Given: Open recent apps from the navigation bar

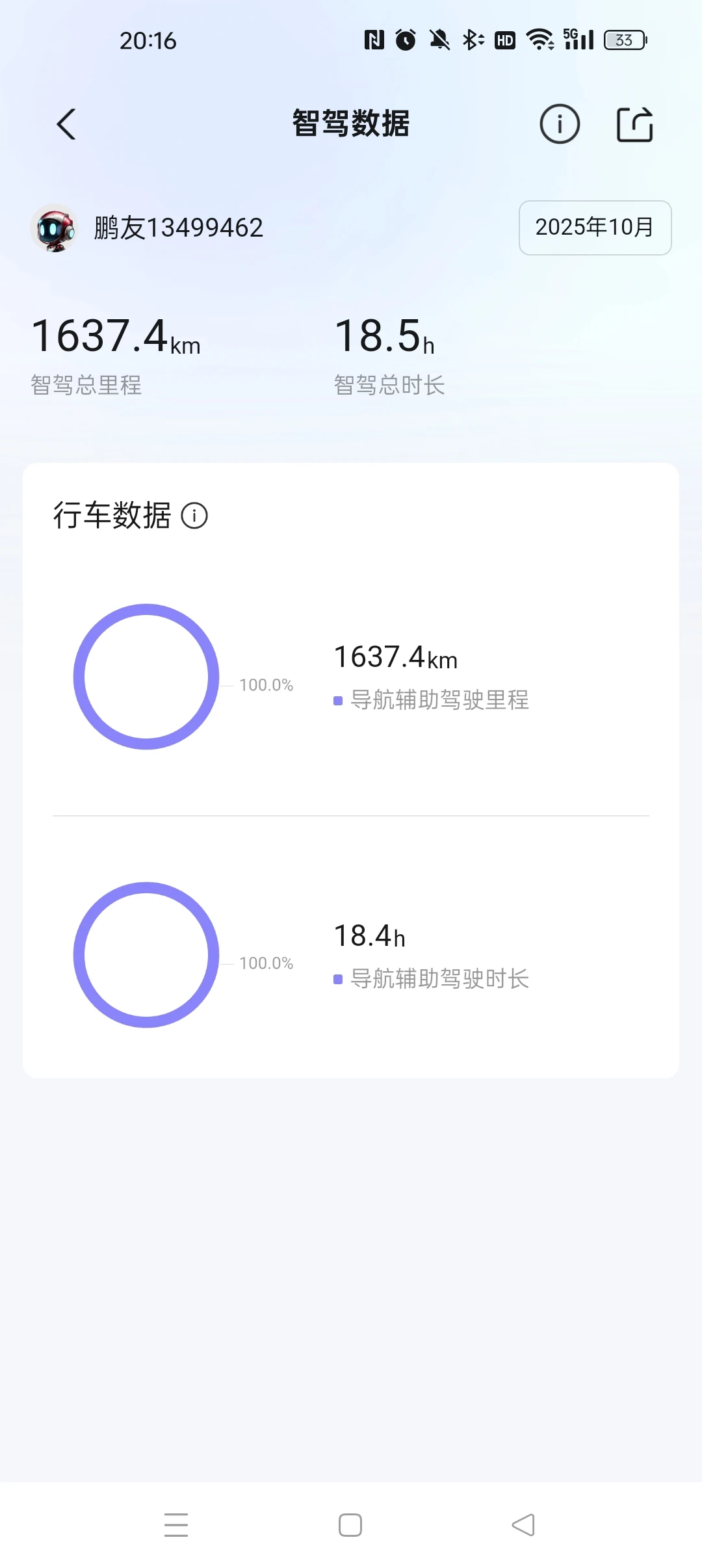Looking at the screenshot, I should click(176, 1524).
